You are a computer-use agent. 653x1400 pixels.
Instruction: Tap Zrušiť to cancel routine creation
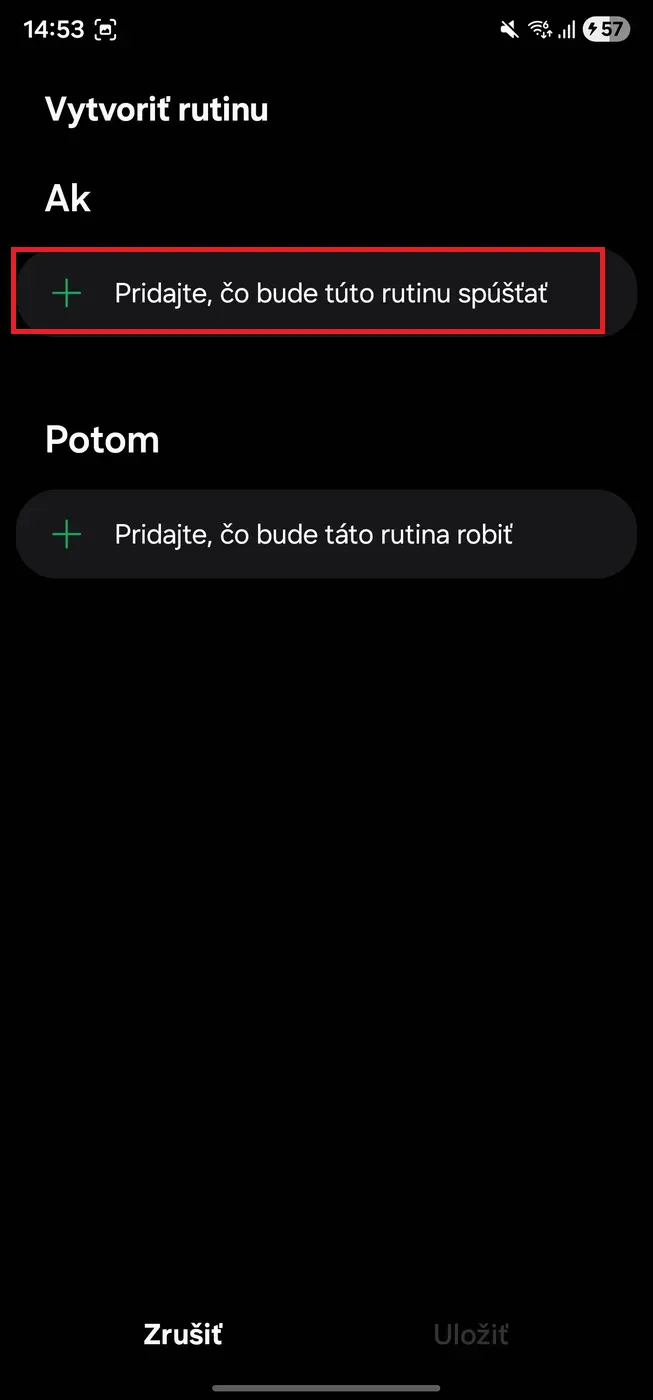[182, 1334]
